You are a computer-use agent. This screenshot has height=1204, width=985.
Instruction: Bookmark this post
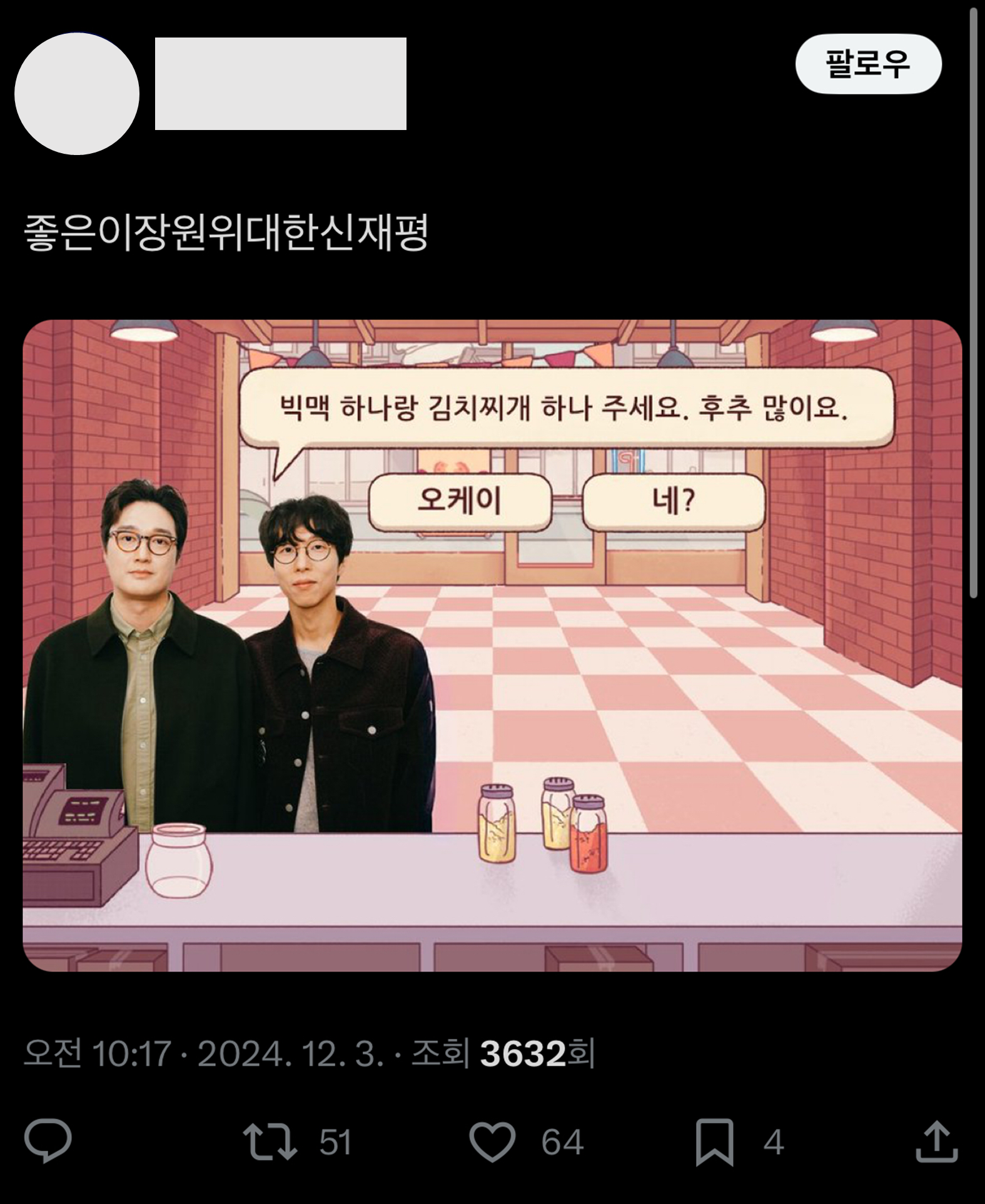(714, 1141)
